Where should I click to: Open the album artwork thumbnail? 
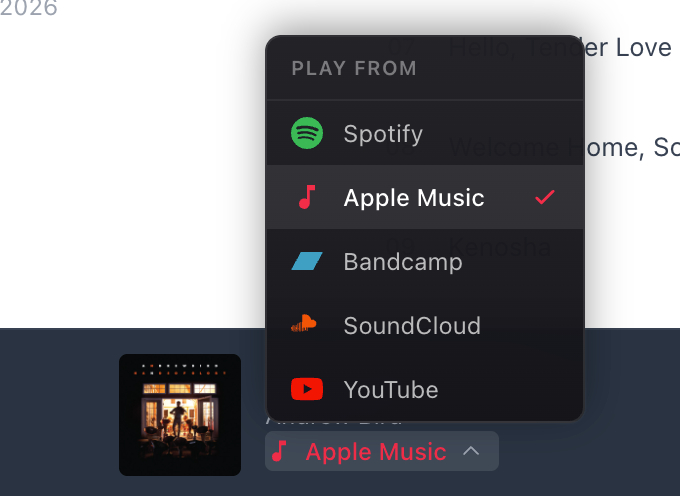pyautogui.click(x=180, y=415)
